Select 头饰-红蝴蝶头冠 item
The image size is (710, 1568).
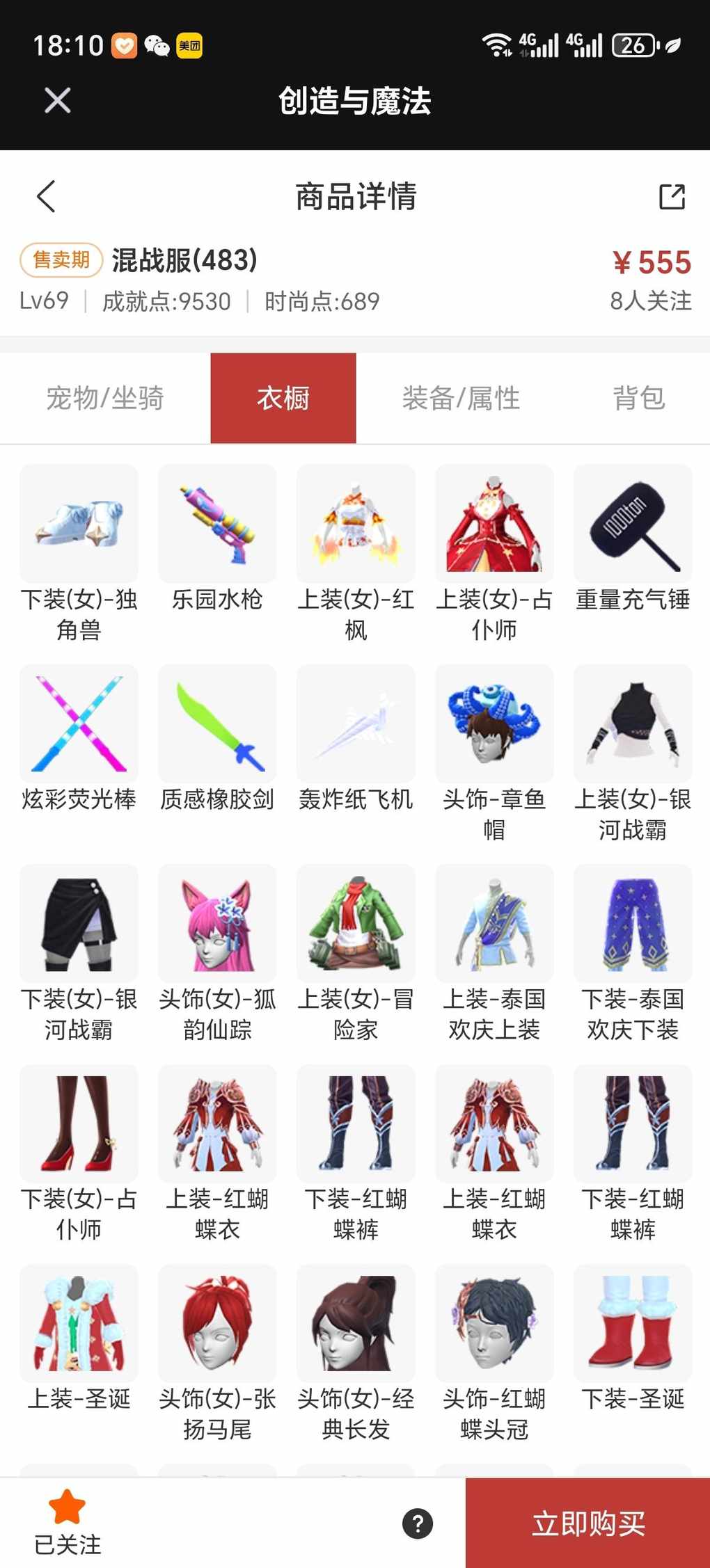494,1353
